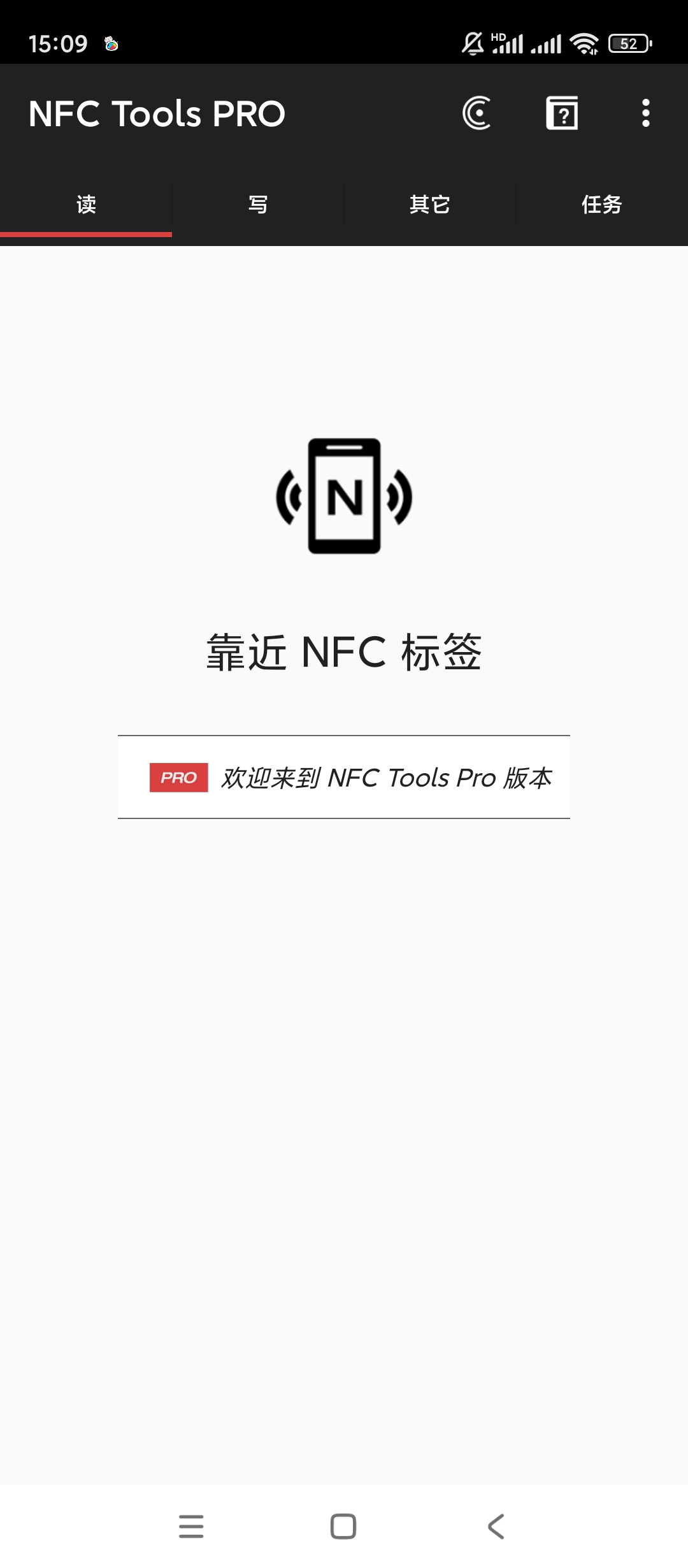
Task: Switch to the 写 tab
Action: (x=258, y=205)
